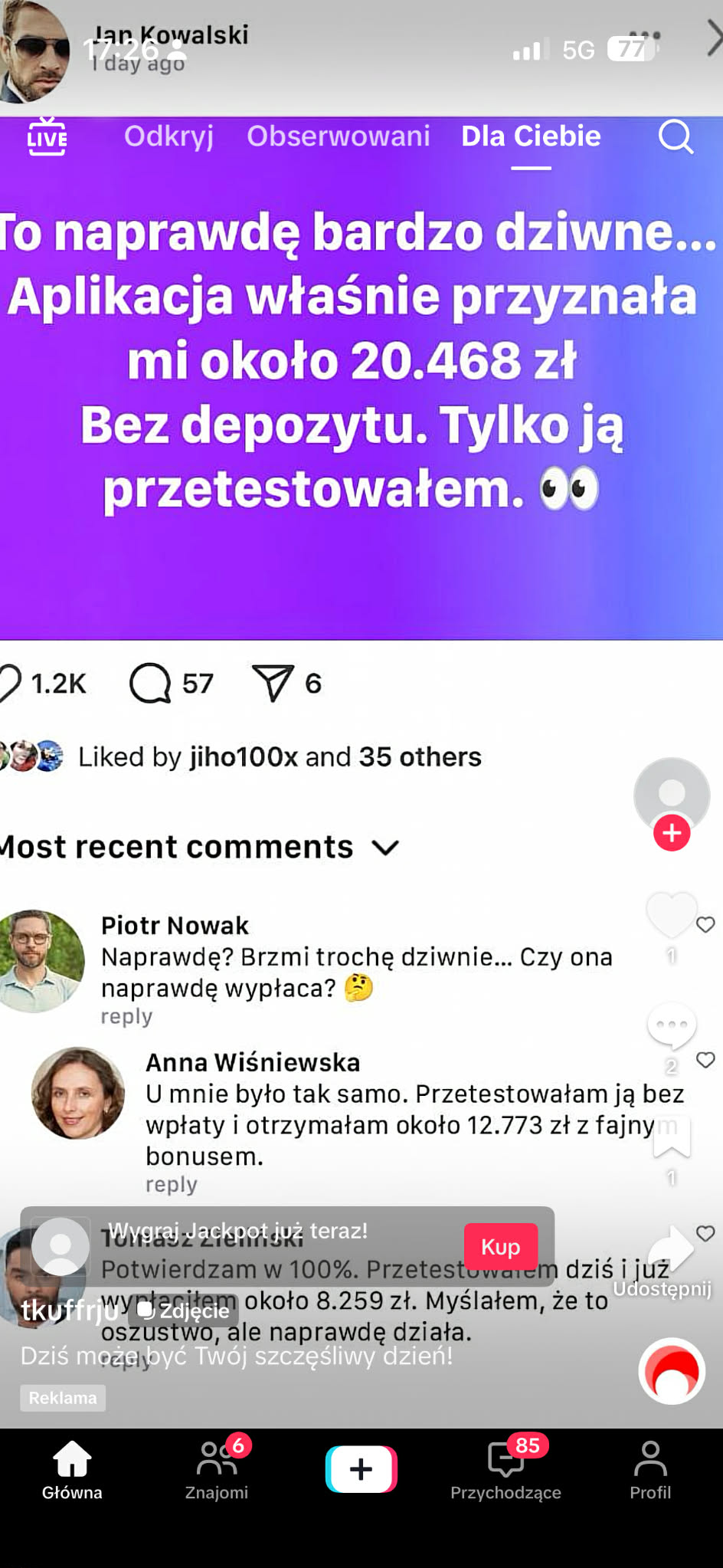Screen dimensions: 723x1568
Task: Open search with the magnifier icon
Action: click(676, 137)
